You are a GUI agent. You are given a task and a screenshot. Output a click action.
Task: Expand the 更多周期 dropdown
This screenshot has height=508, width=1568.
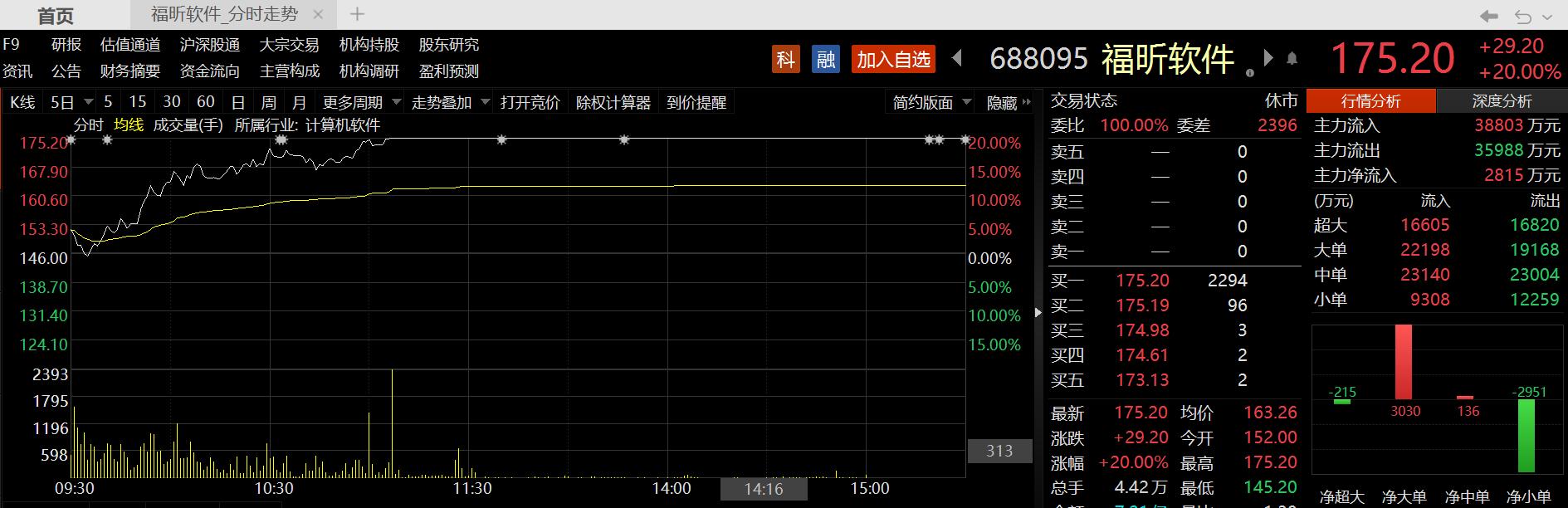click(x=361, y=102)
